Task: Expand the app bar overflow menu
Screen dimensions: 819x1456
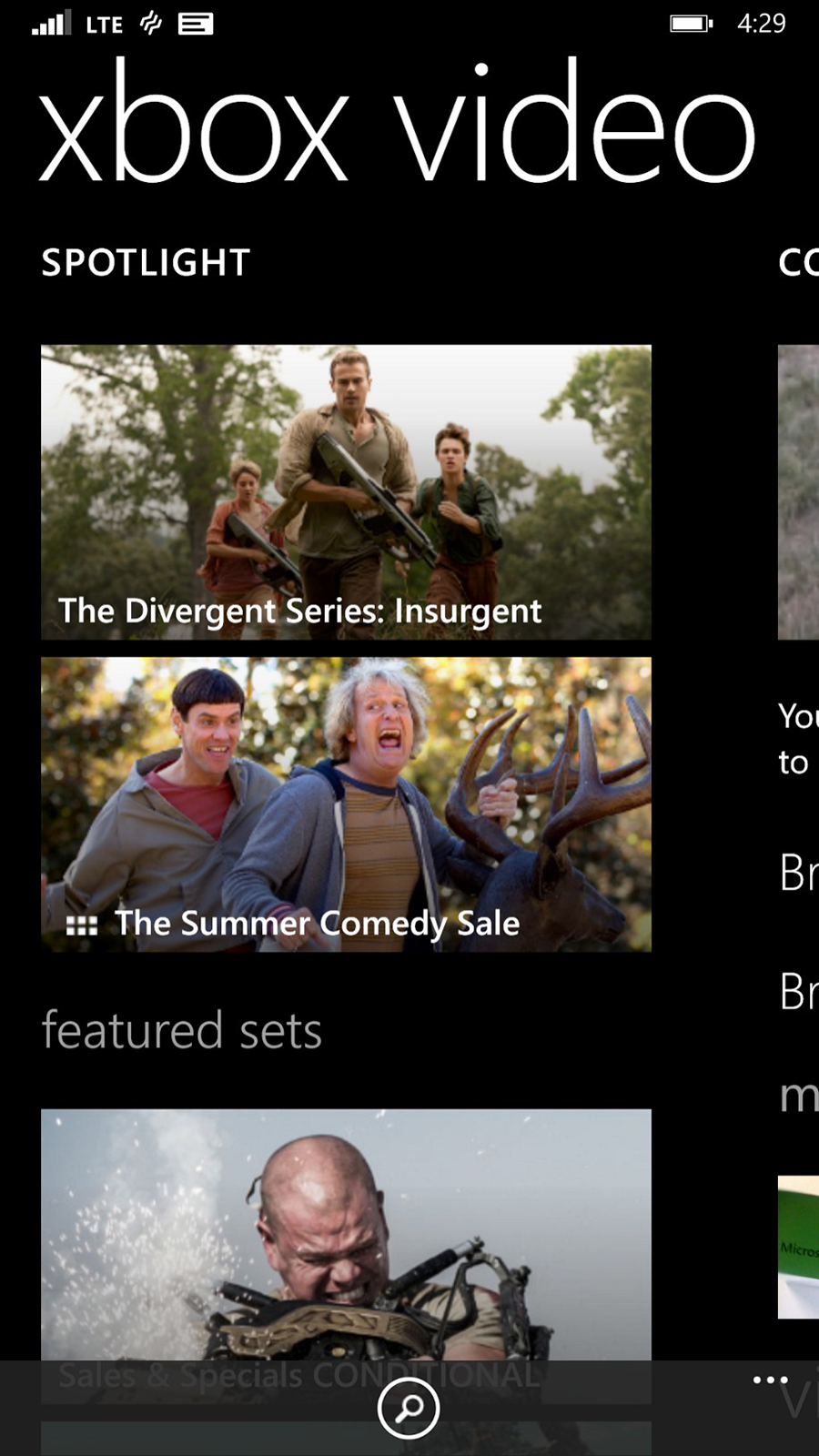Action: [770, 1380]
